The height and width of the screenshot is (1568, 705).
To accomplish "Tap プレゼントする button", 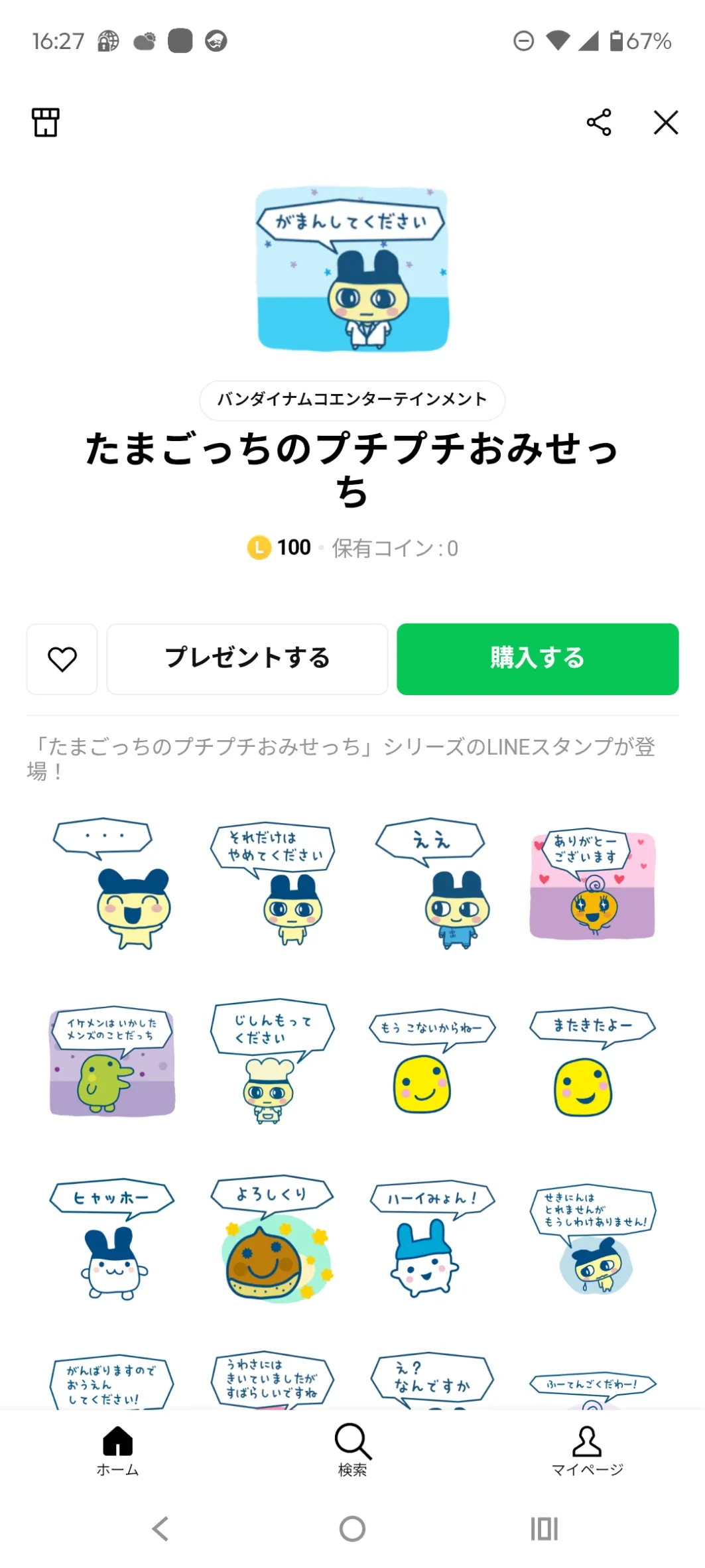I will (x=247, y=659).
